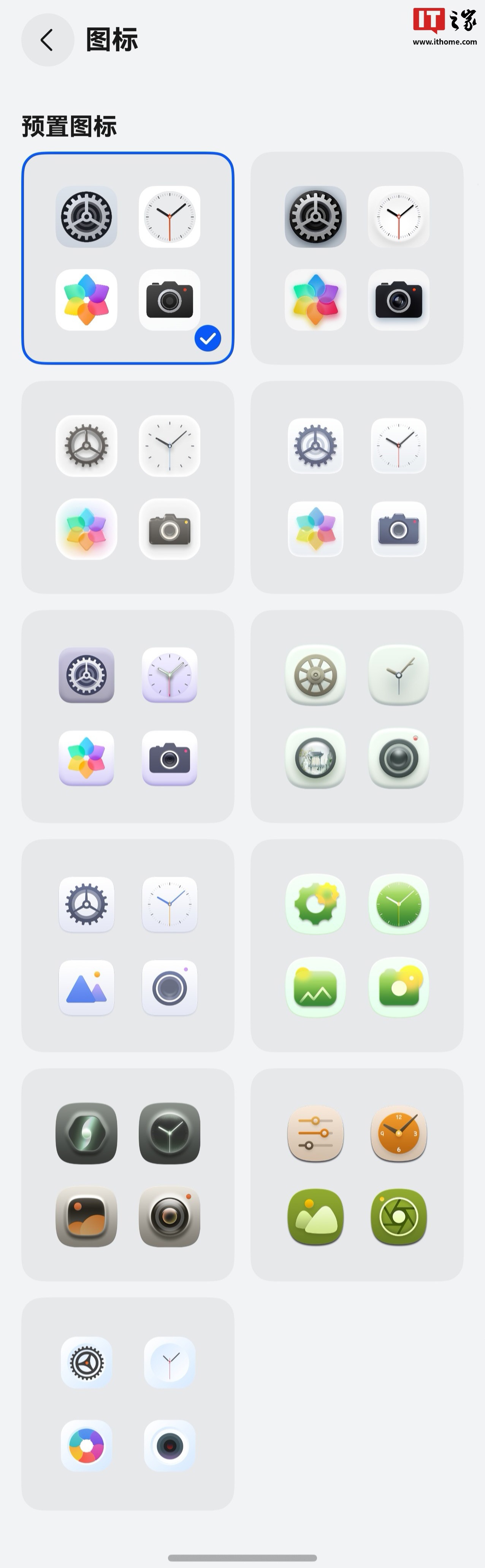
Task: Select the pack with blue mountain gallery icon
Action: pyautogui.click(x=128, y=945)
